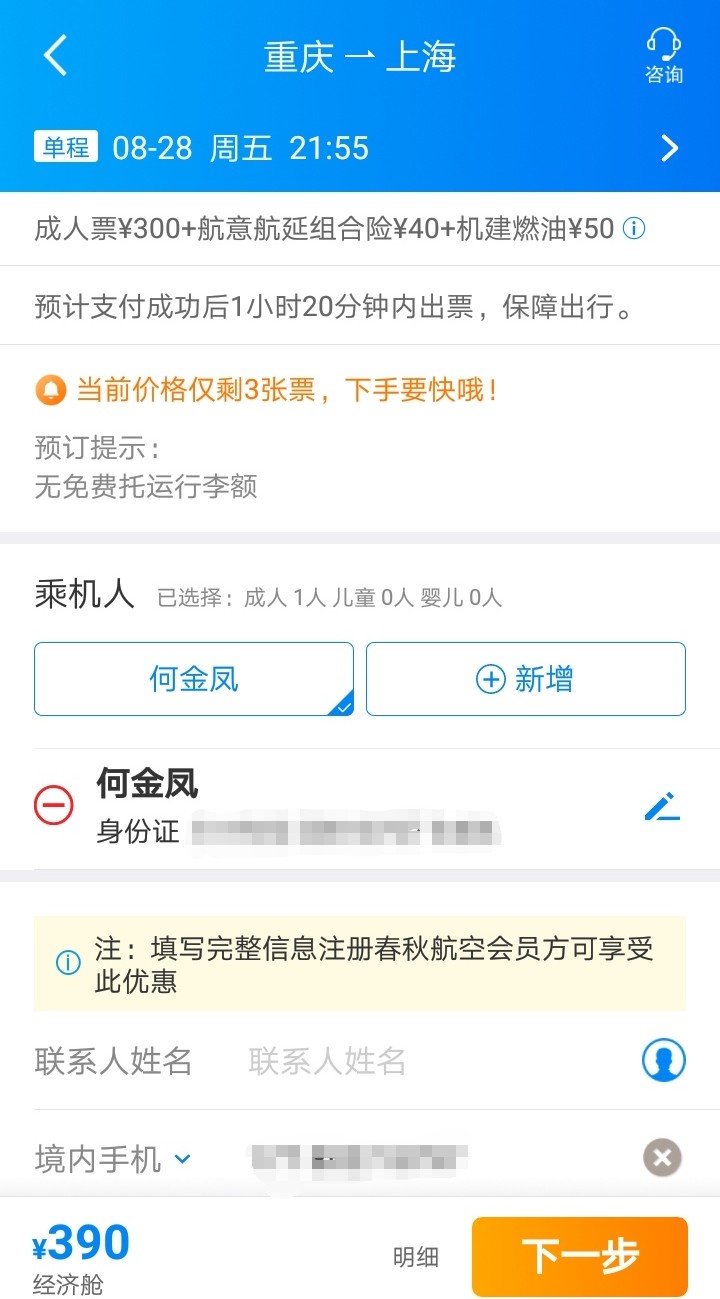Open the price breakdown info icon

point(632,228)
